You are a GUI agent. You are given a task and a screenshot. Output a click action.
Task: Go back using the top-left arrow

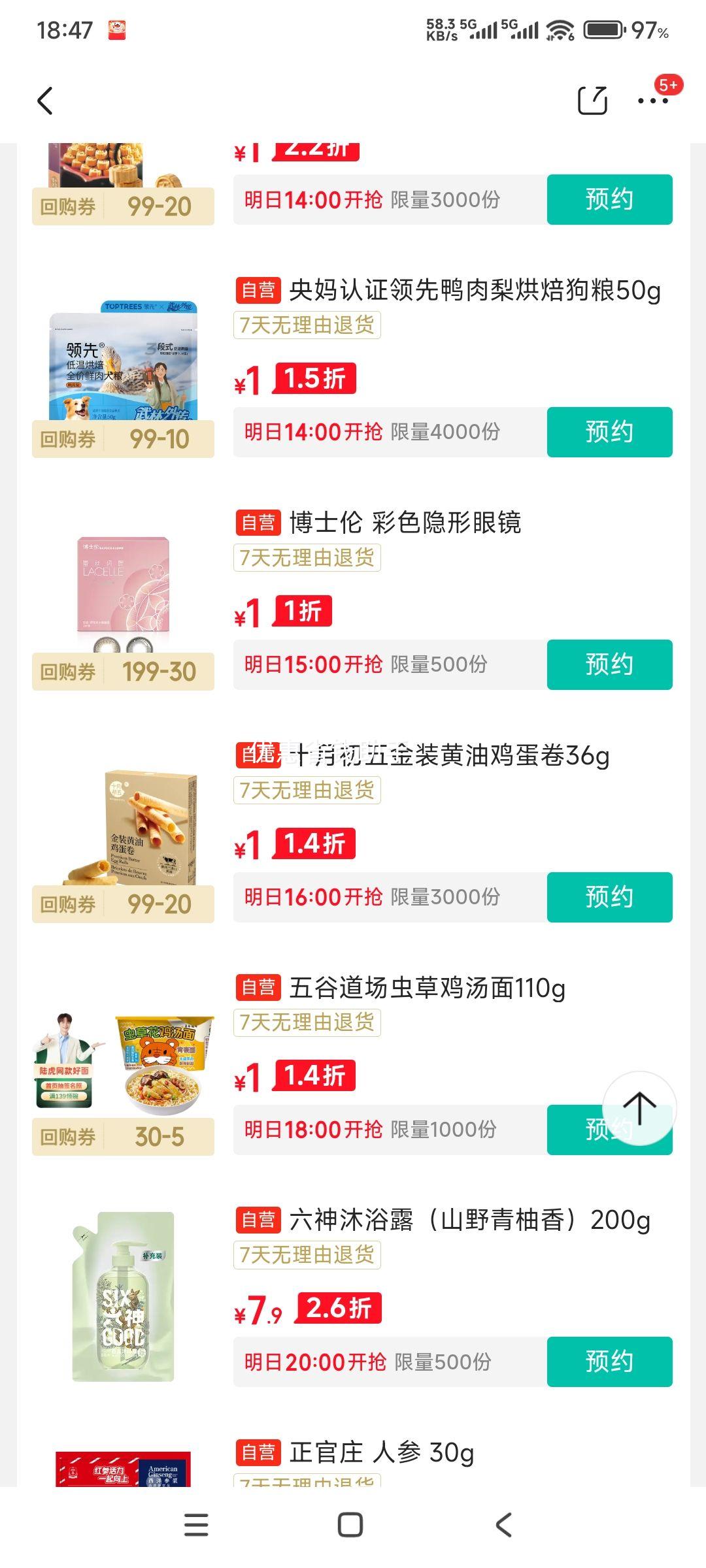(x=44, y=101)
